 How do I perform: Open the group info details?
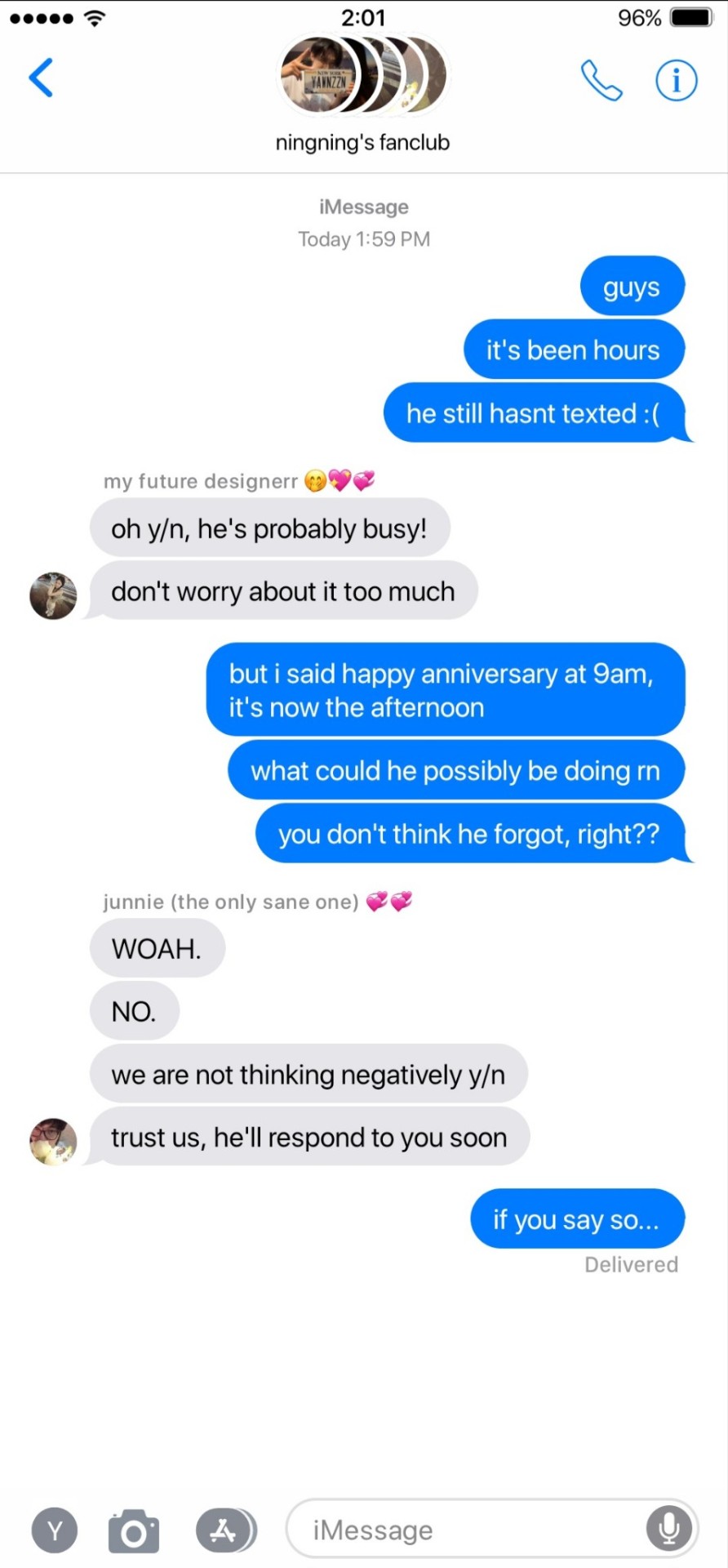click(x=677, y=80)
